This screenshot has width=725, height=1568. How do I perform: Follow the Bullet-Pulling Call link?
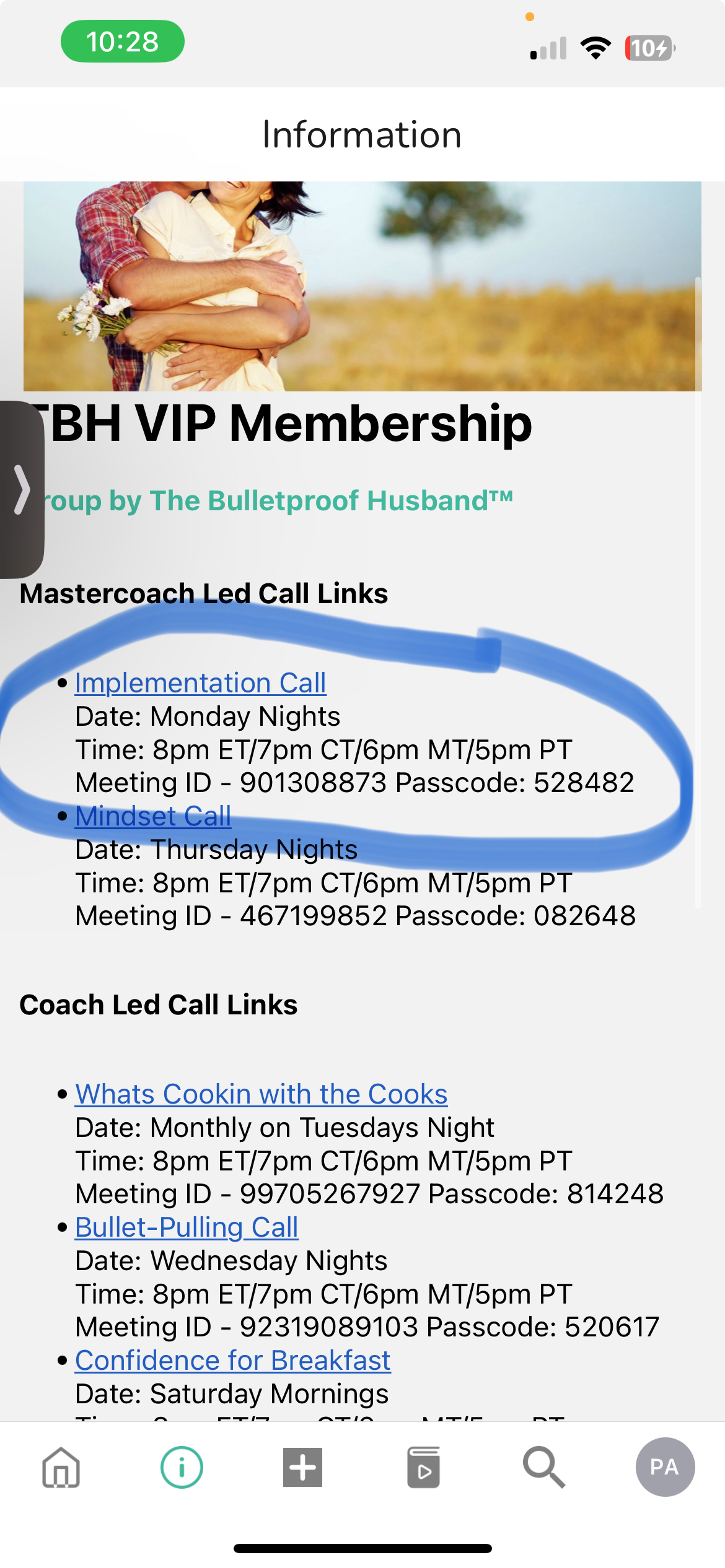tap(187, 1227)
